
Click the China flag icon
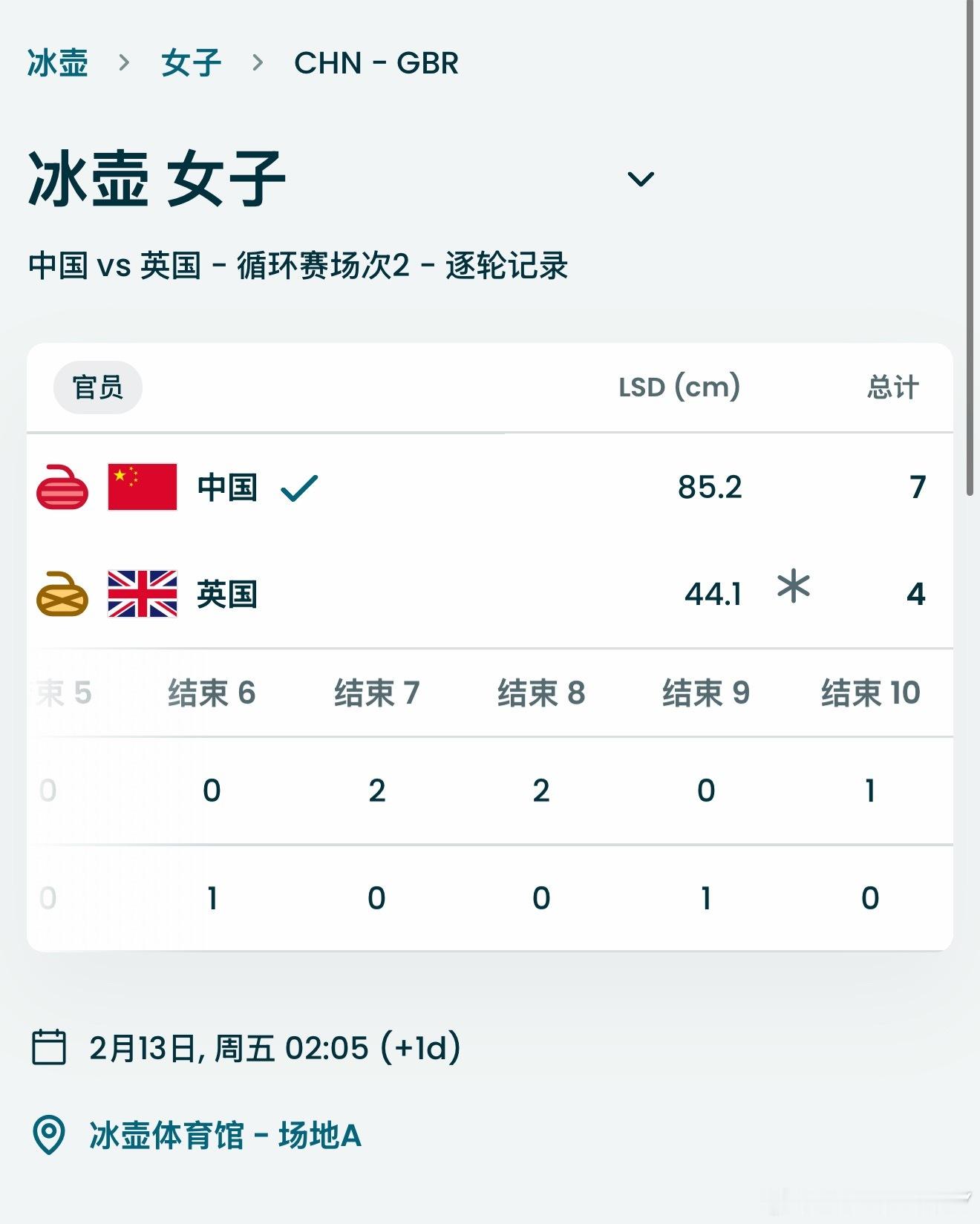(143, 486)
